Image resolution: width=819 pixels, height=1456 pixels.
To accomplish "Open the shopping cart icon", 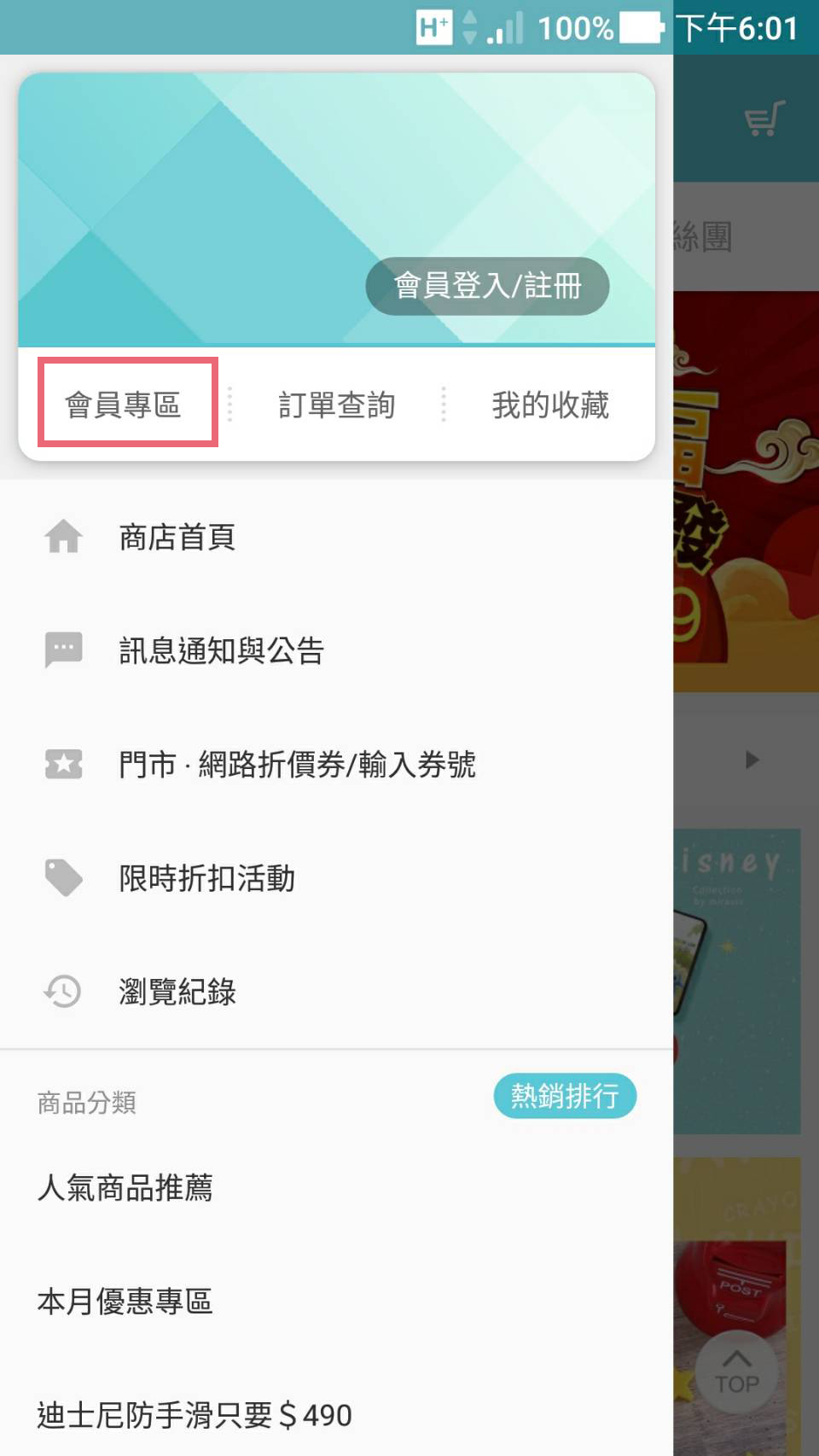I will click(x=764, y=119).
